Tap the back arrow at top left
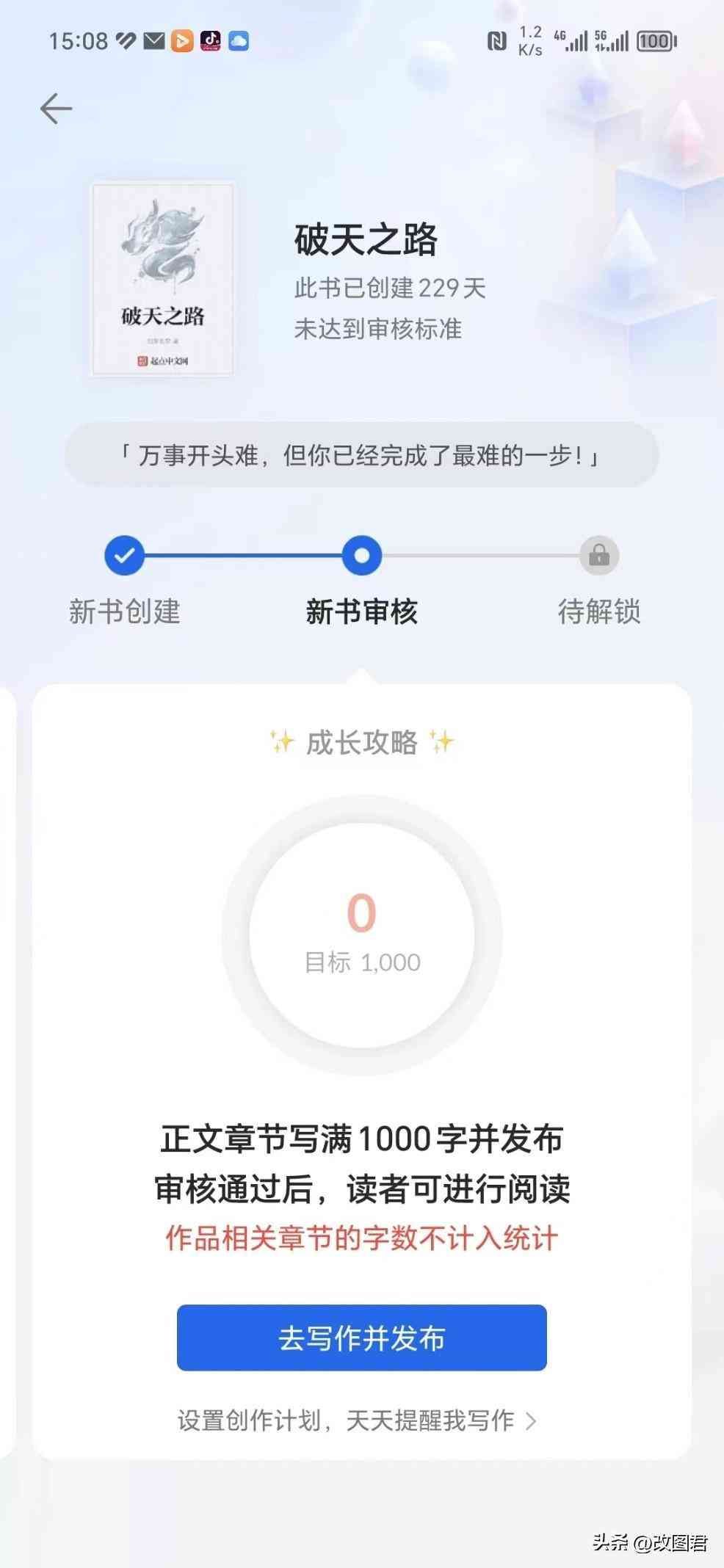 click(55, 108)
